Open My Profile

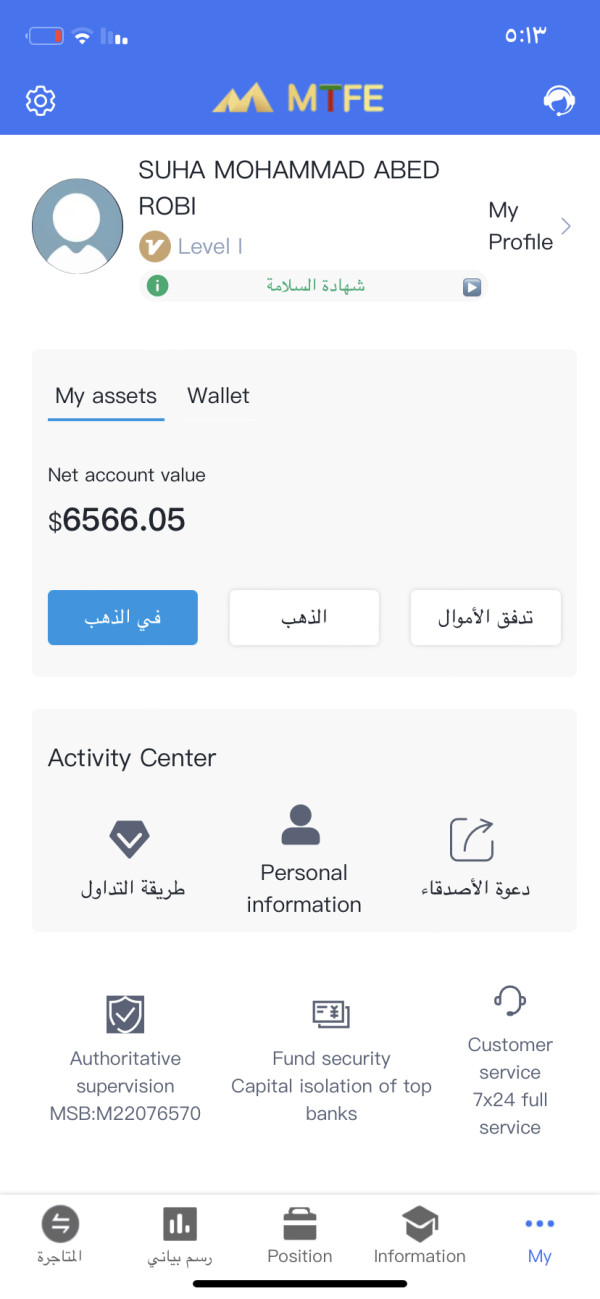tap(530, 226)
